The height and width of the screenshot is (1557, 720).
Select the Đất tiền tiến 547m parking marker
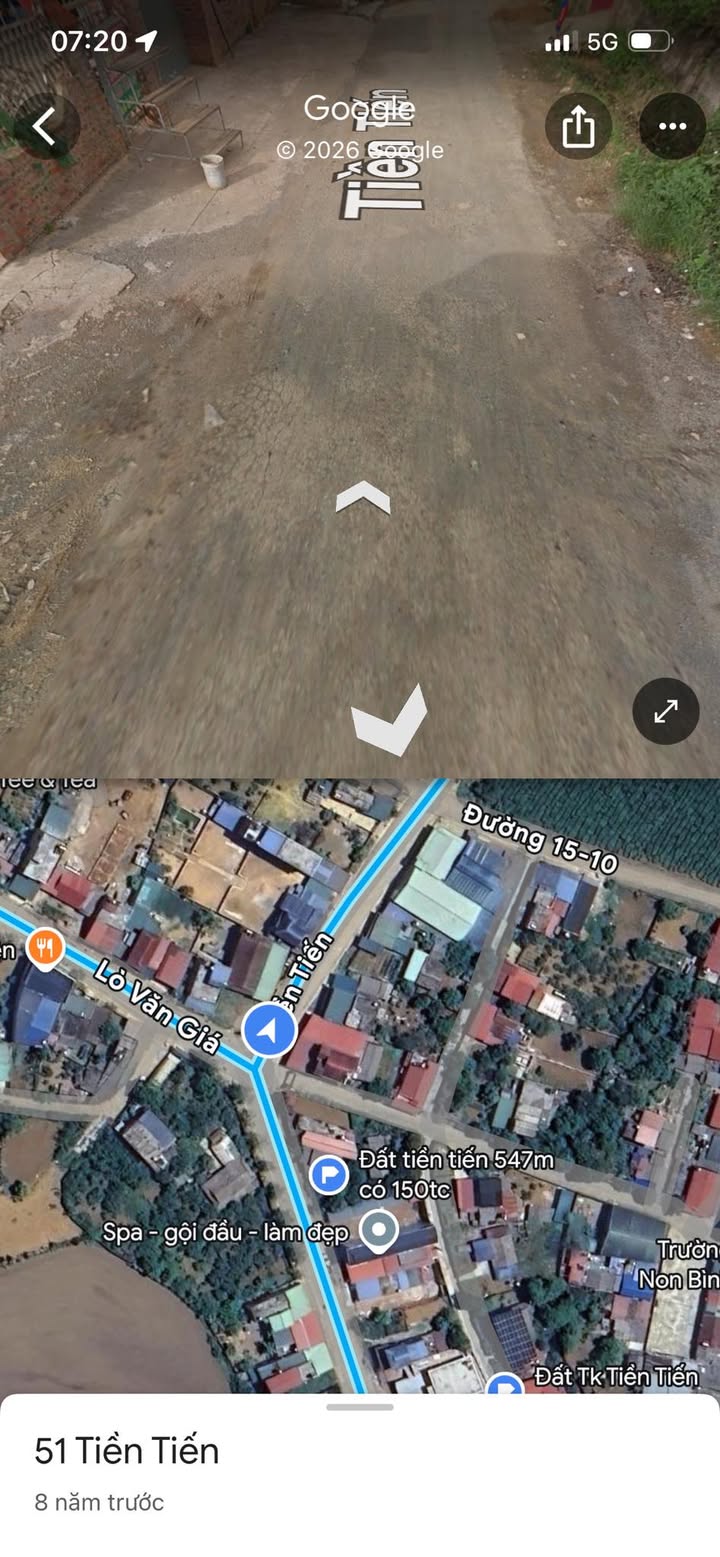(x=329, y=1174)
